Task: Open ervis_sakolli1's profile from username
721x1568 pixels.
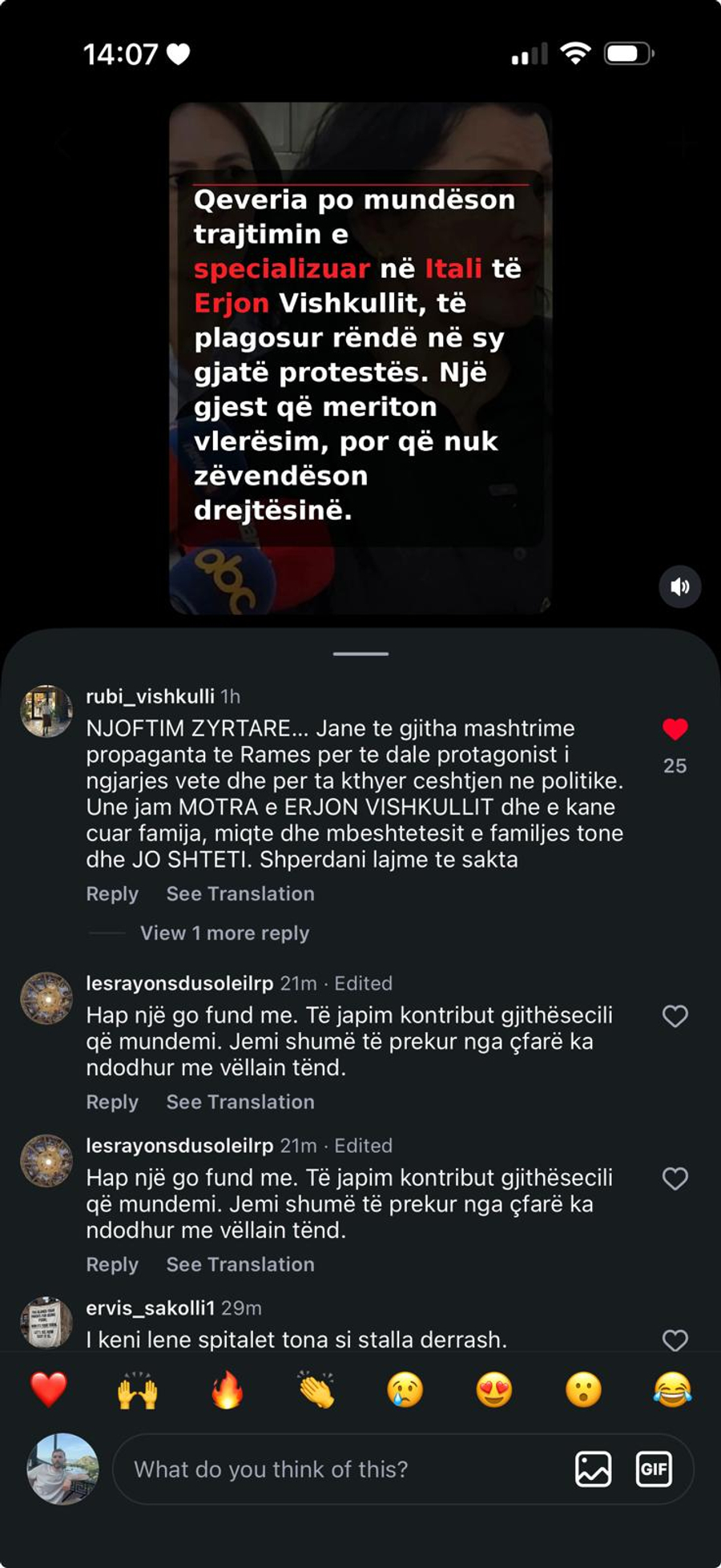Action: pyautogui.click(x=151, y=1308)
